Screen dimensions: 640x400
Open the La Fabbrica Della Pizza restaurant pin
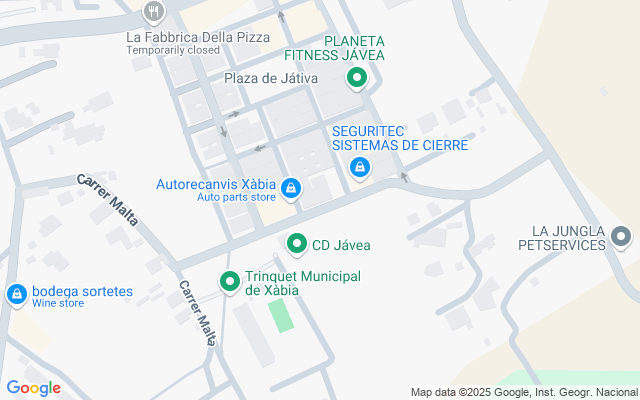point(153,14)
